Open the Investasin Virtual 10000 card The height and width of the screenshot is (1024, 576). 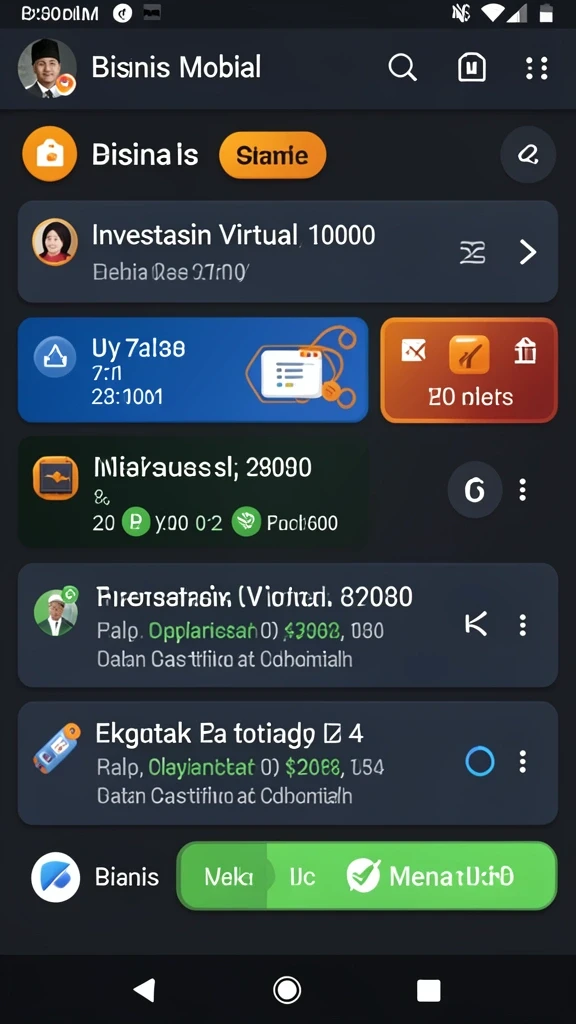287,251
